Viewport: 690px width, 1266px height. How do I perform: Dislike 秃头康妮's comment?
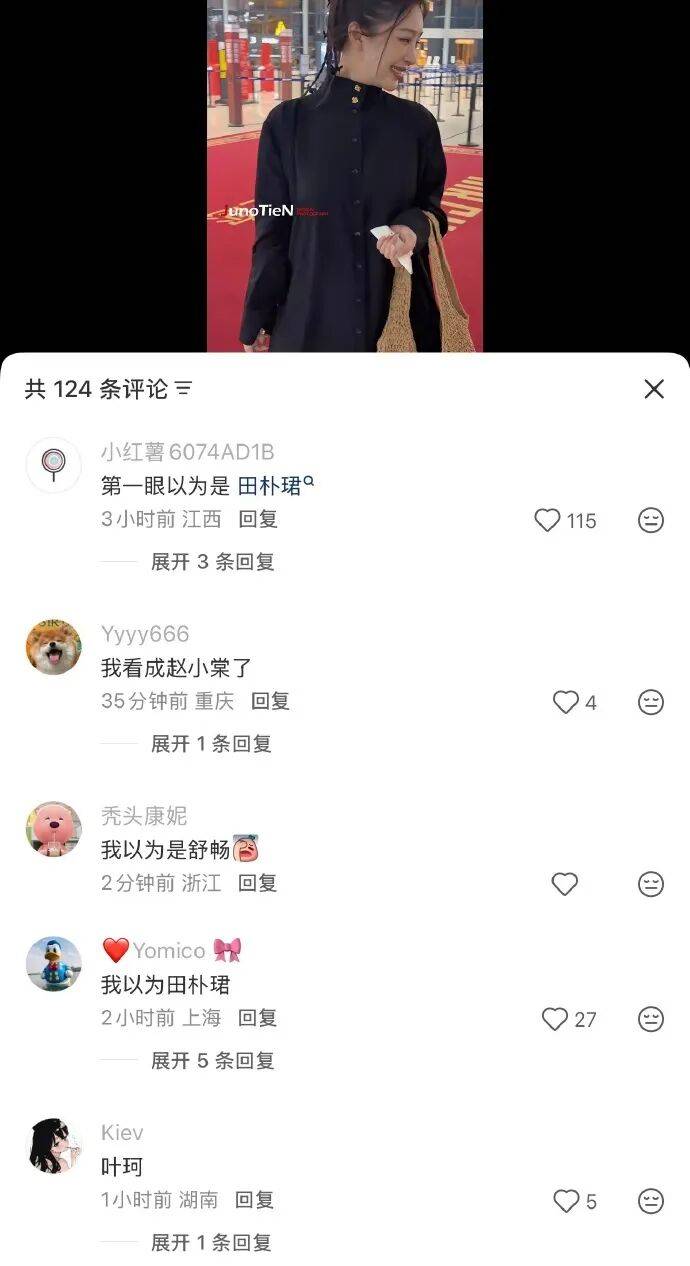pos(651,884)
